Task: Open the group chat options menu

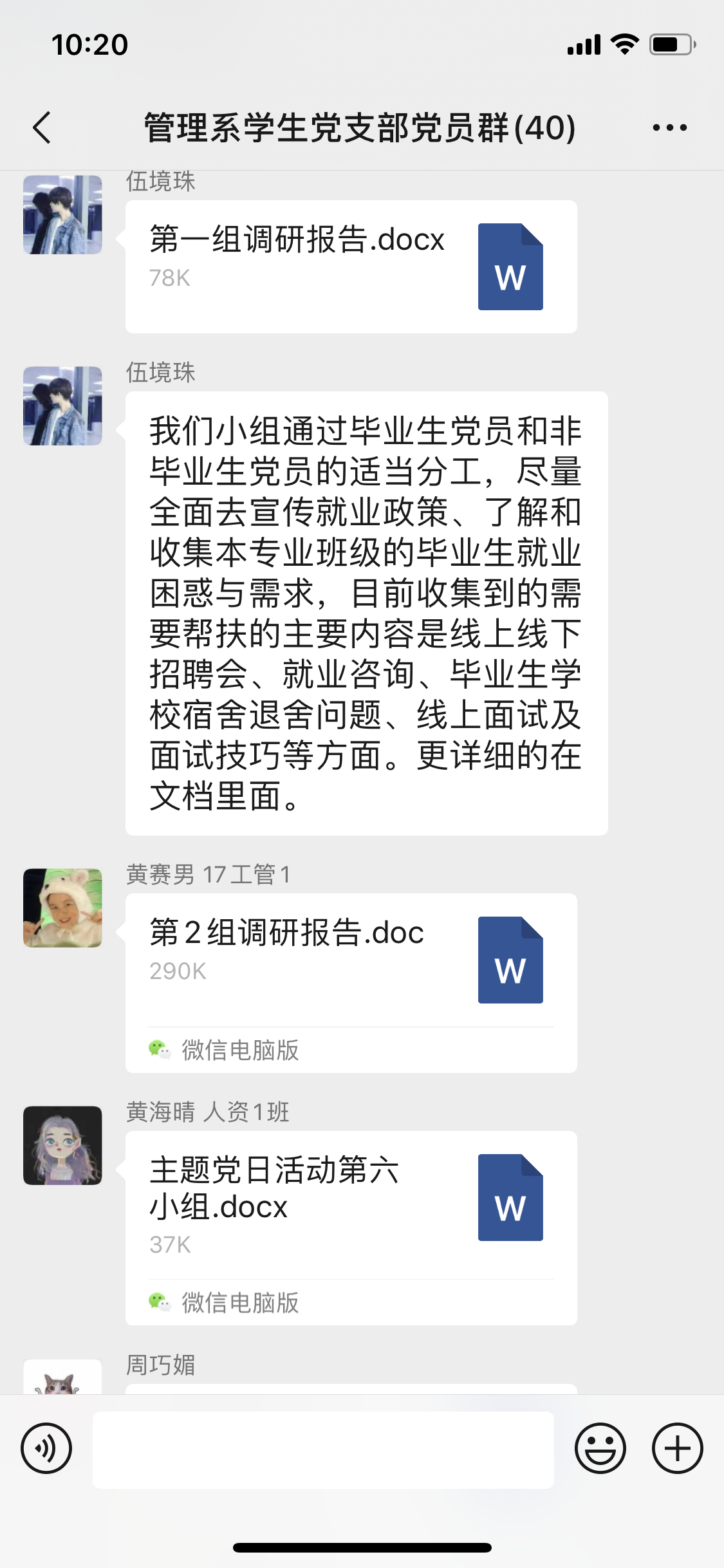Action: click(669, 127)
